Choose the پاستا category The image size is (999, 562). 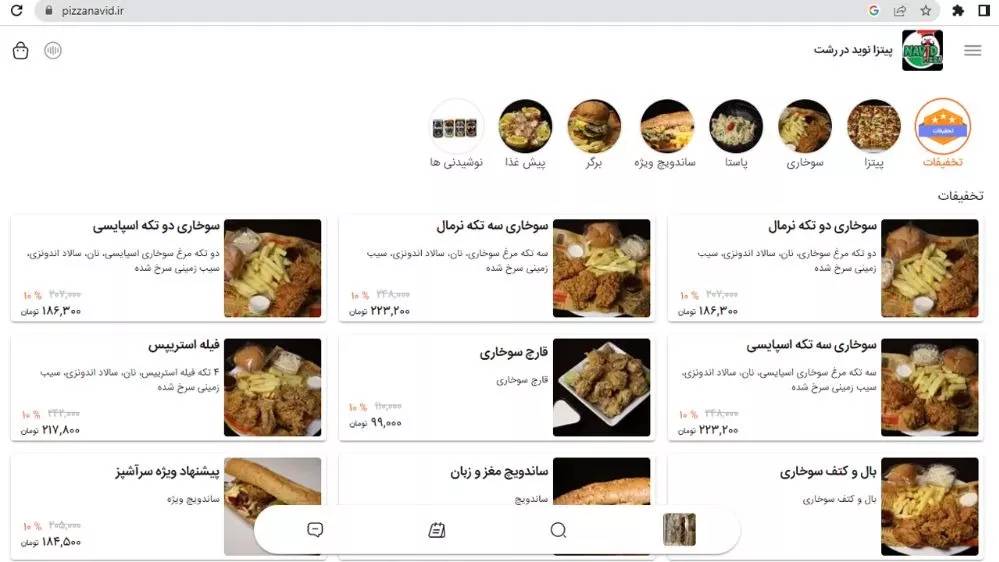736,127
